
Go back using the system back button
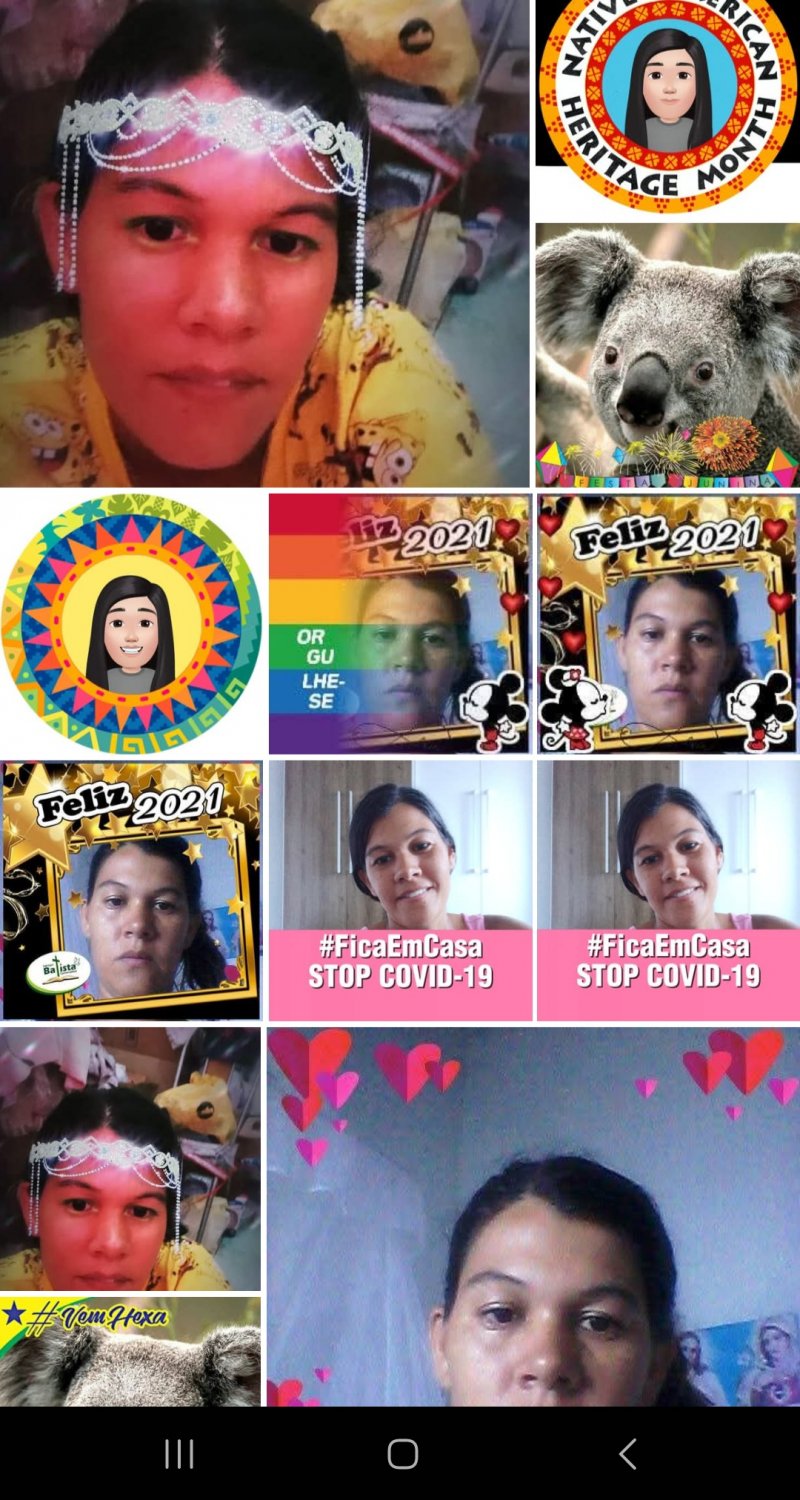(627, 1453)
